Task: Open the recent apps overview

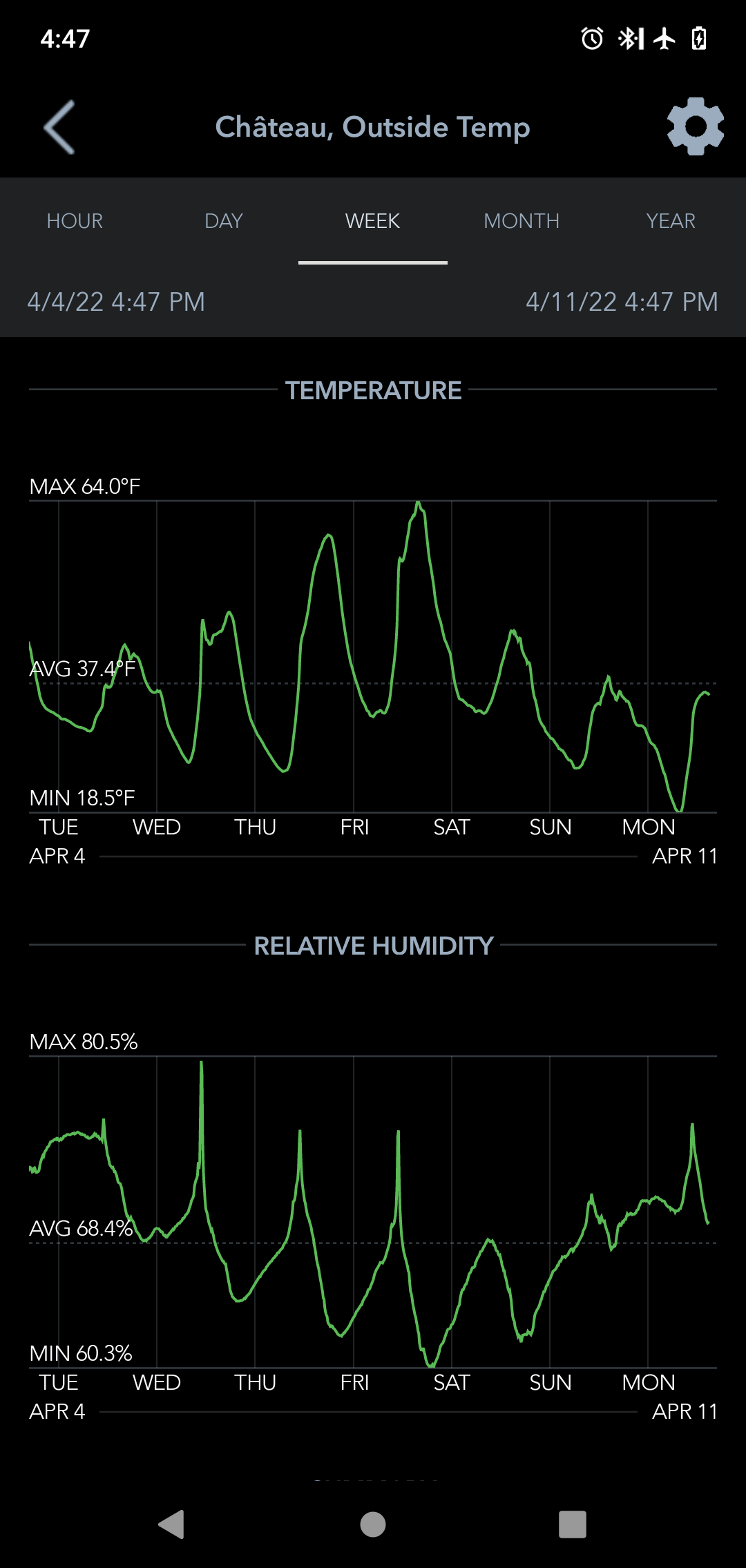Action: pyautogui.click(x=573, y=1524)
